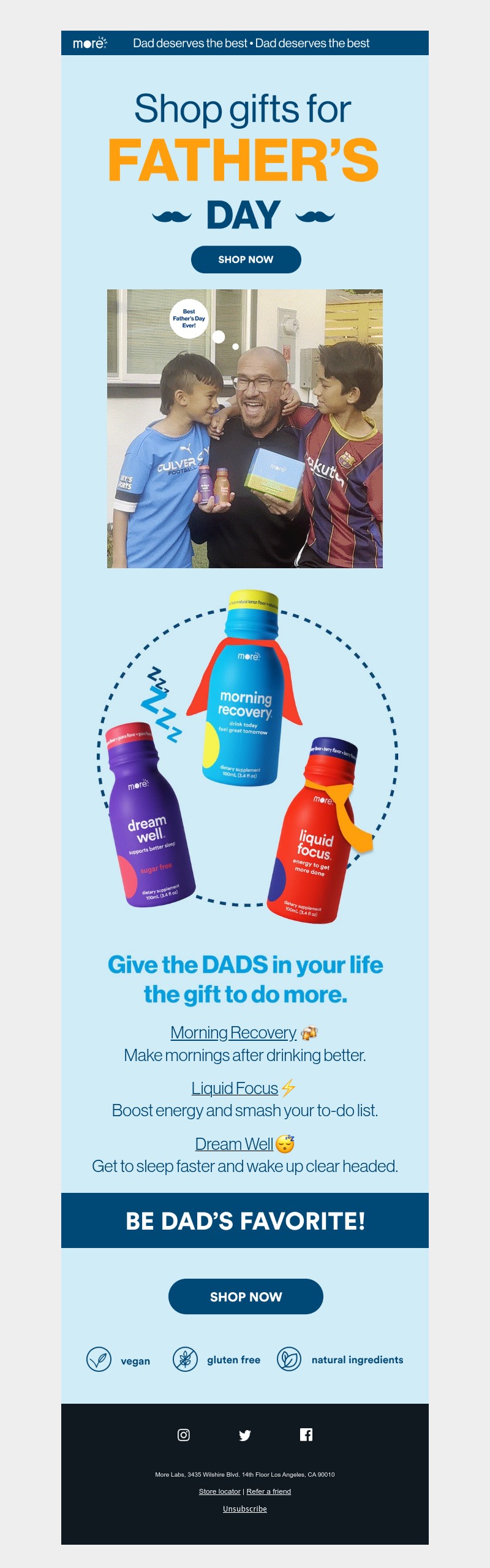The image size is (490, 1568).
Task: Open the Twitter icon in footer
Action: pos(245,1435)
